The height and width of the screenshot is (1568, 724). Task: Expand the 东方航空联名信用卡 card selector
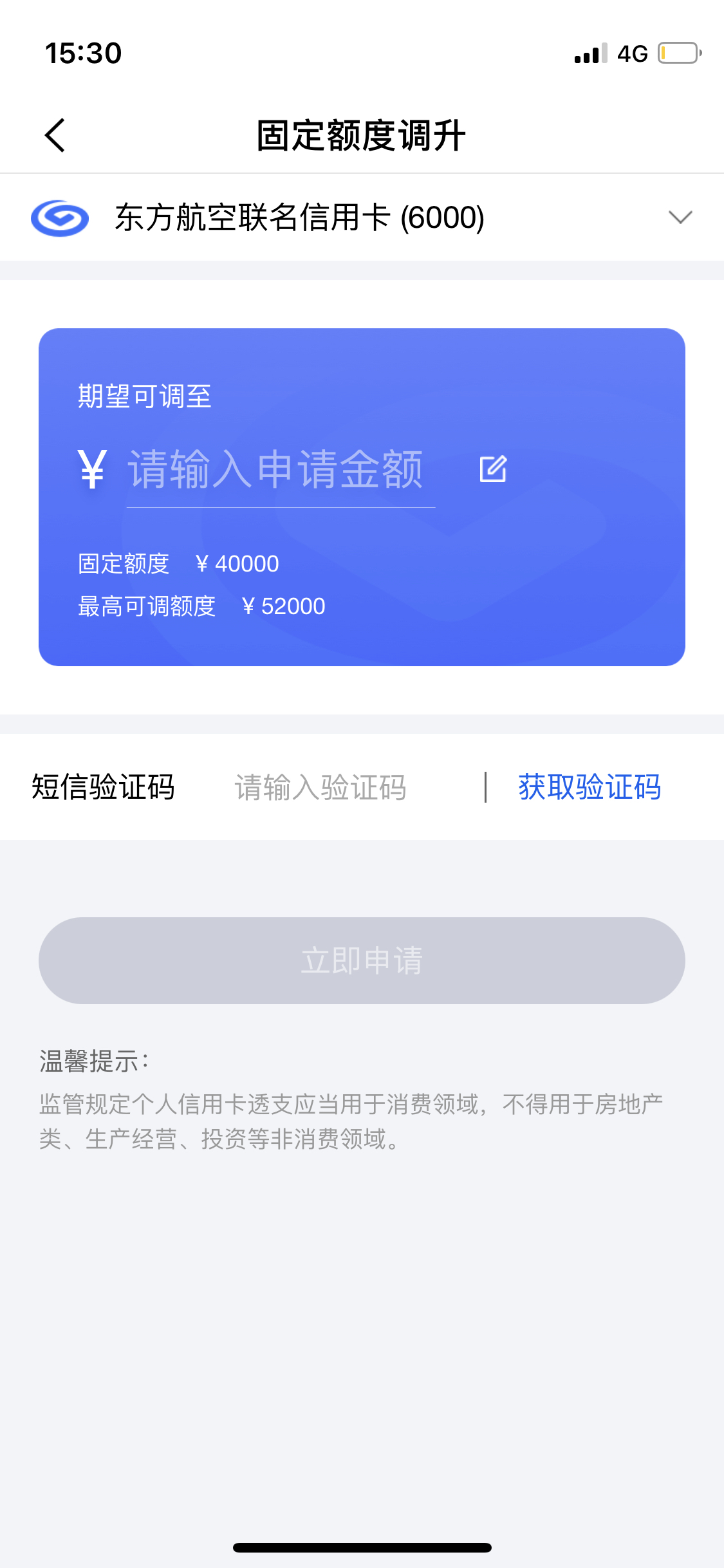click(362, 218)
